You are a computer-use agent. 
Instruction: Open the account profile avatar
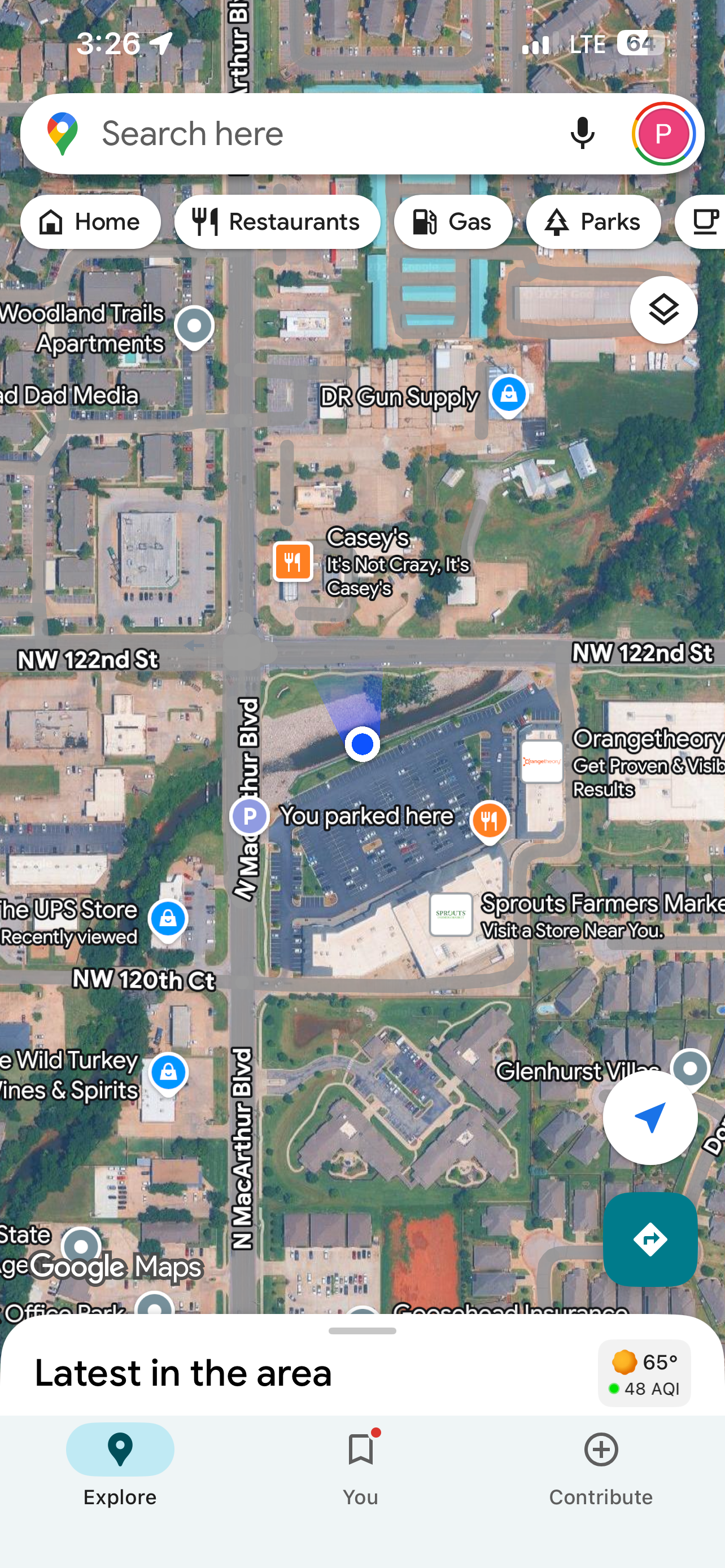point(663,134)
